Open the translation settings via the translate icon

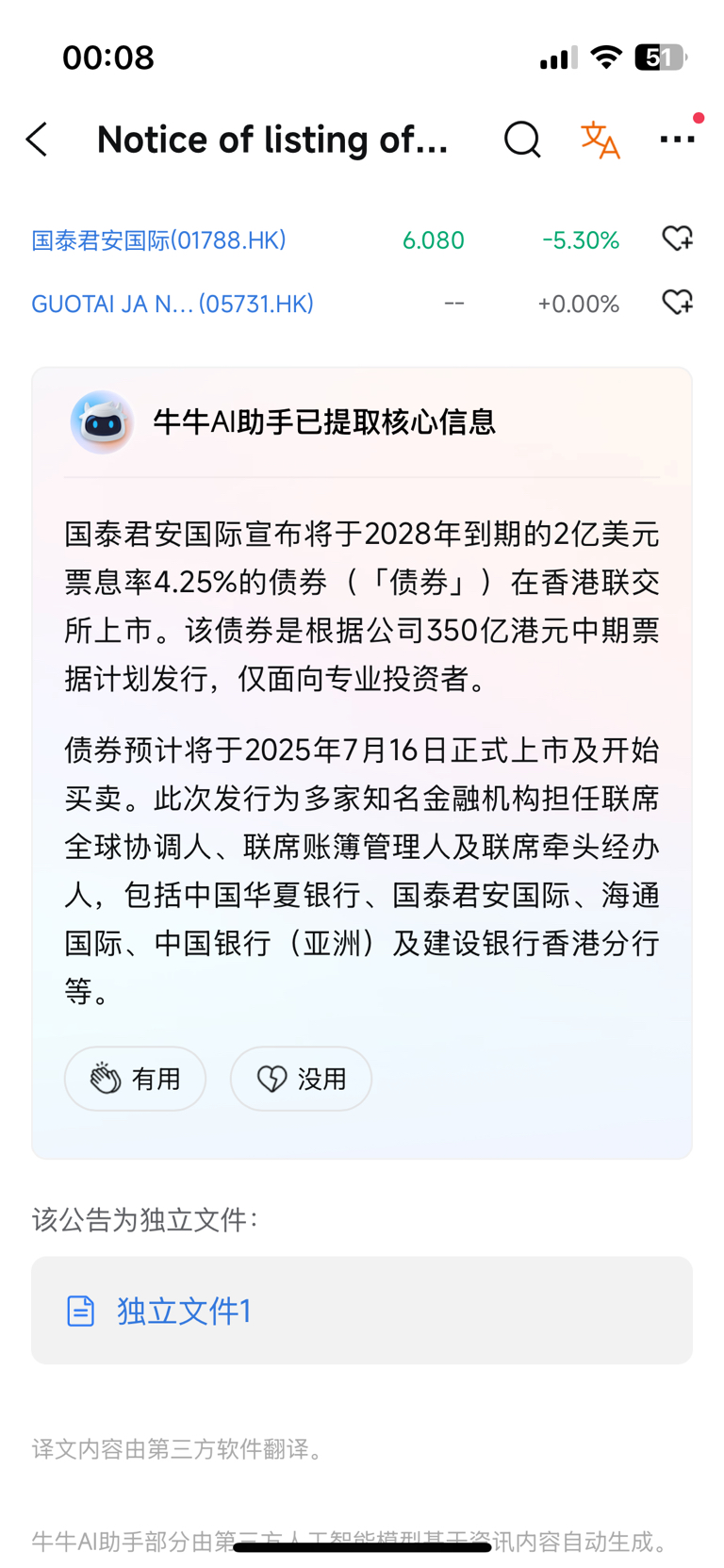coord(601,139)
